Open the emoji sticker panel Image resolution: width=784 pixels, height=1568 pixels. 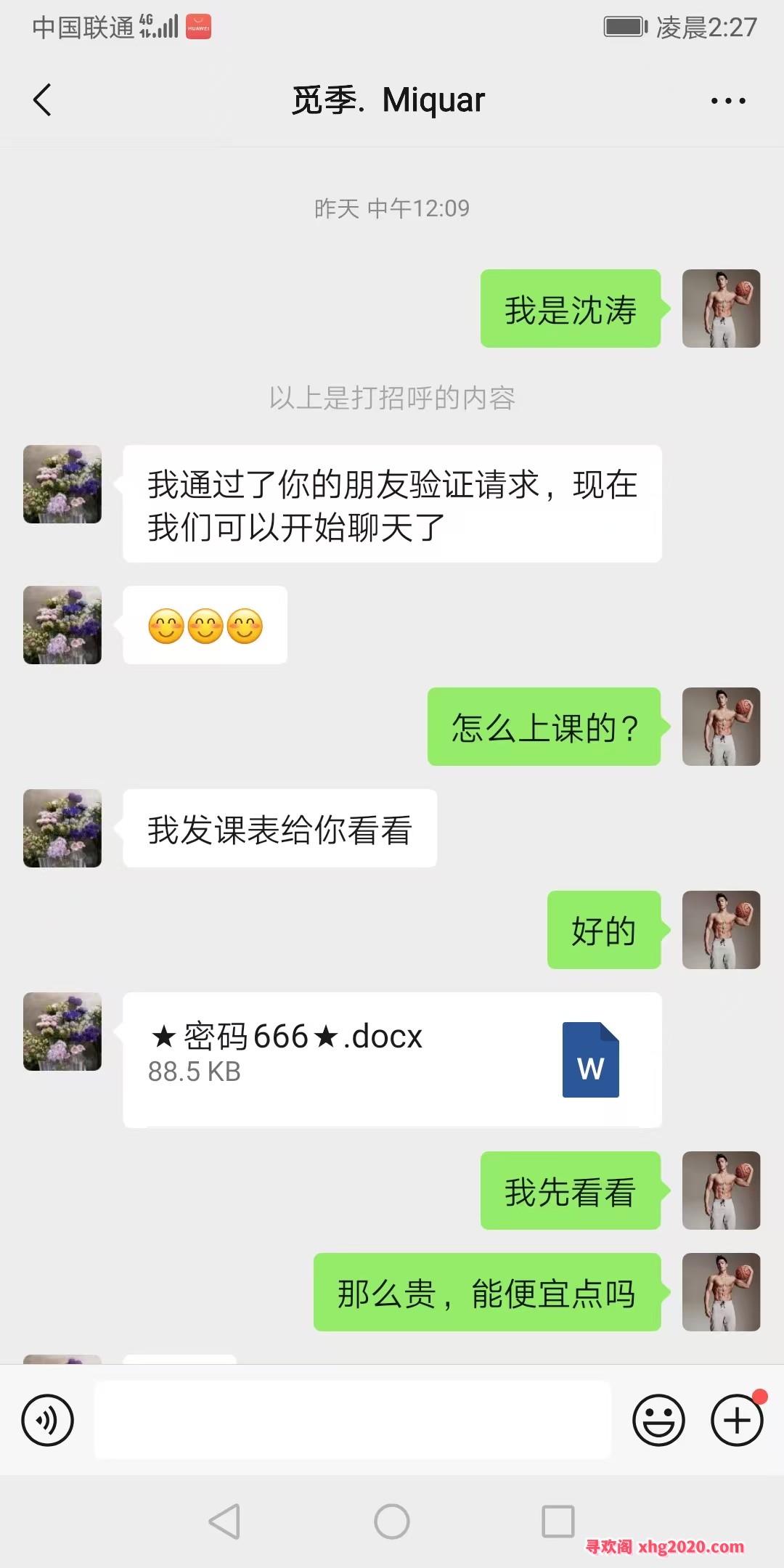click(x=658, y=1420)
